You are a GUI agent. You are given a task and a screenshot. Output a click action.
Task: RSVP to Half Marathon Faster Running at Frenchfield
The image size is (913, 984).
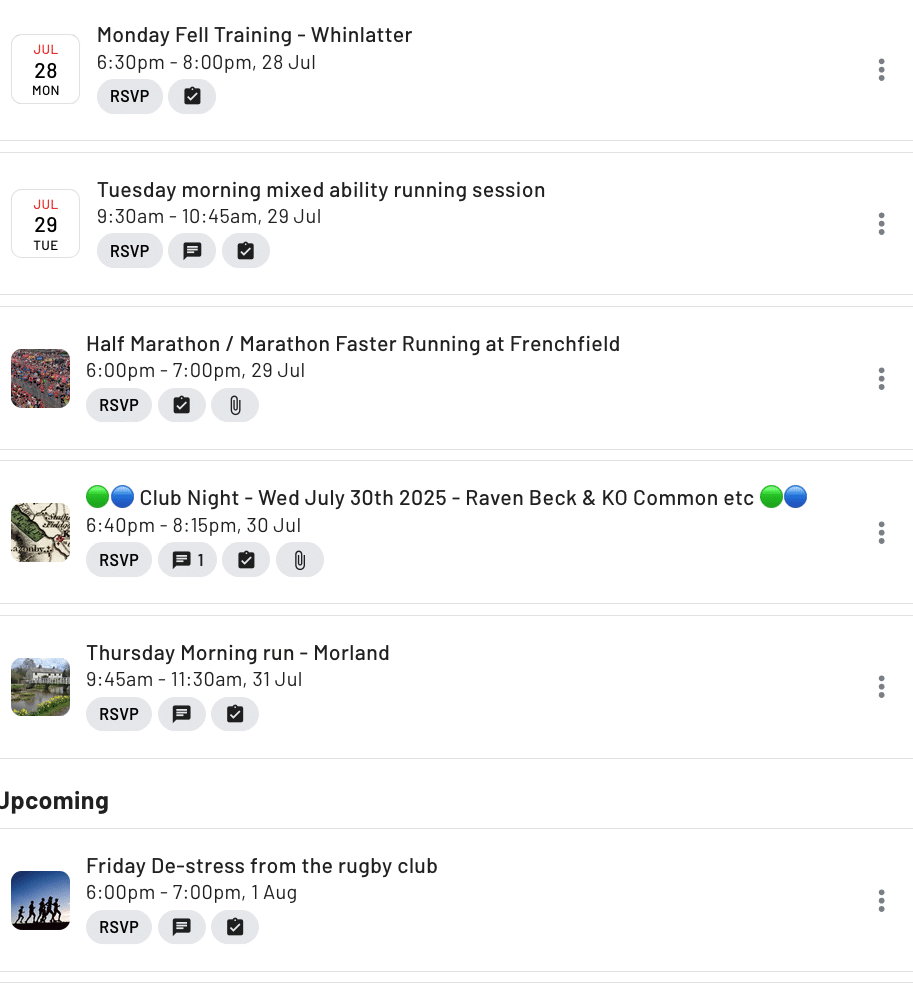pos(119,405)
